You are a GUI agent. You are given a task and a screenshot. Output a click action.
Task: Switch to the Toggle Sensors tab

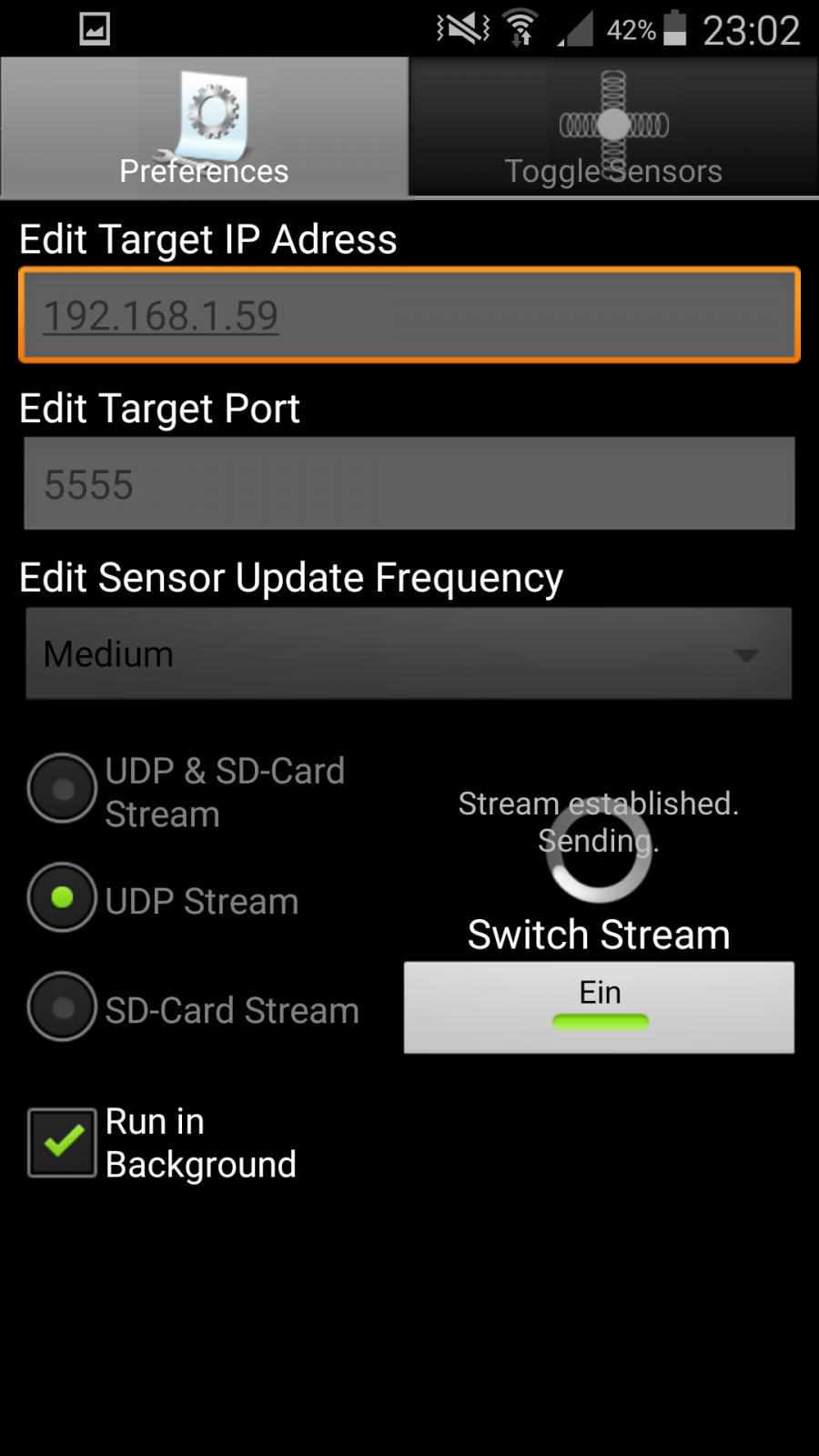(x=613, y=128)
